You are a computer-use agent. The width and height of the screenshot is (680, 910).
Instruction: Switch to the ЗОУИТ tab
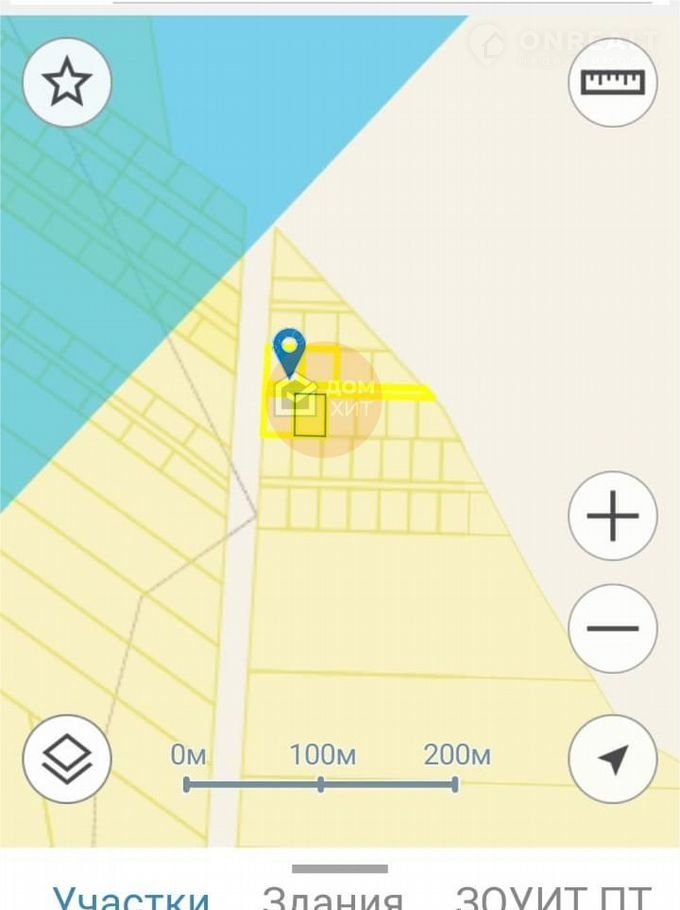553,896
